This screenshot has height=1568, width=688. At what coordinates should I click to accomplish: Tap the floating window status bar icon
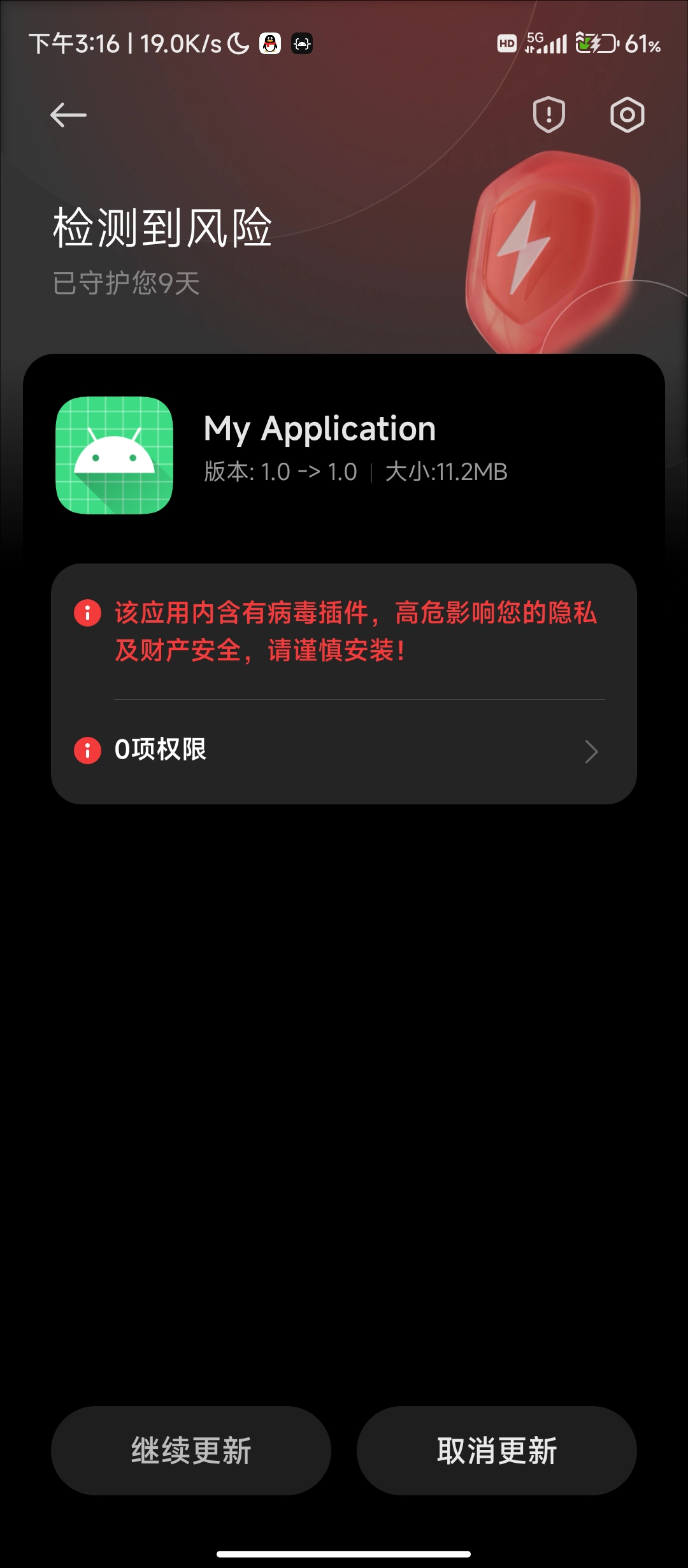(303, 45)
